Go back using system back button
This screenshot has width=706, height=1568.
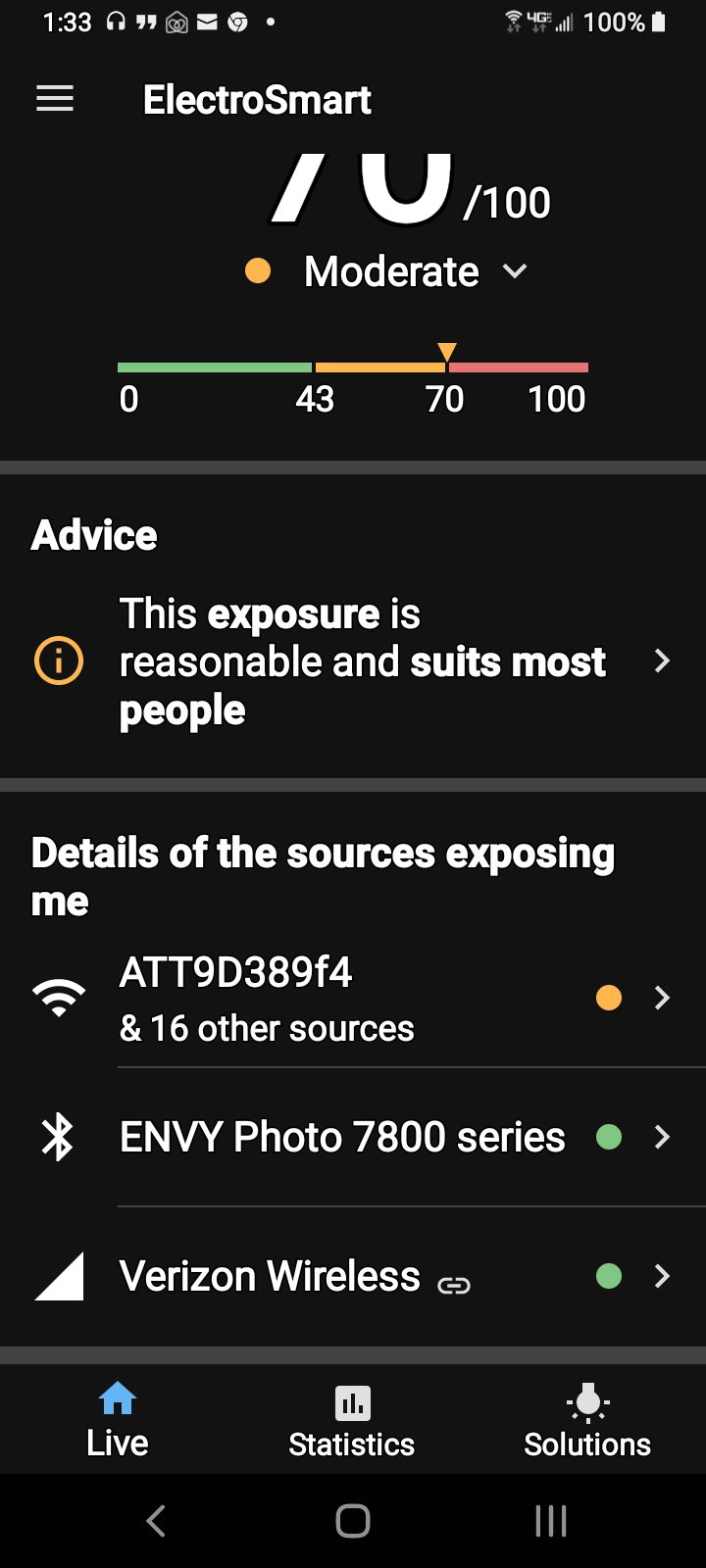[156, 1521]
